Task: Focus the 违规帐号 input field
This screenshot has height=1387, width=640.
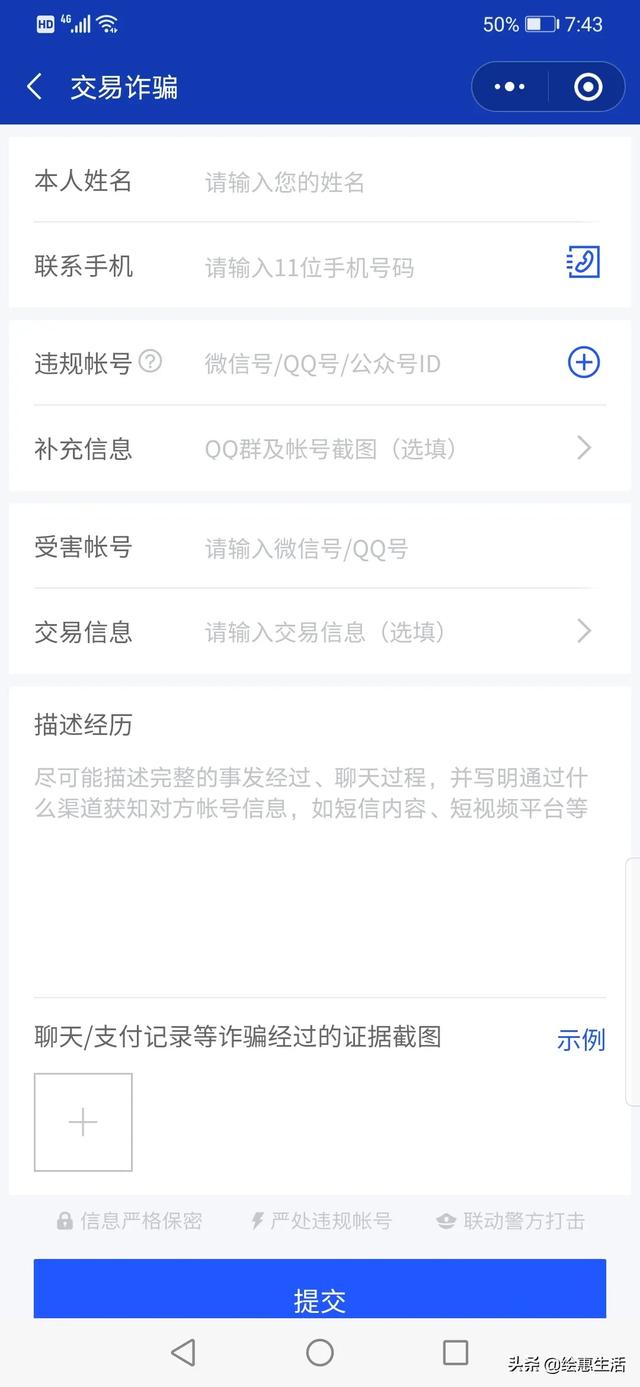Action: (x=370, y=363)
